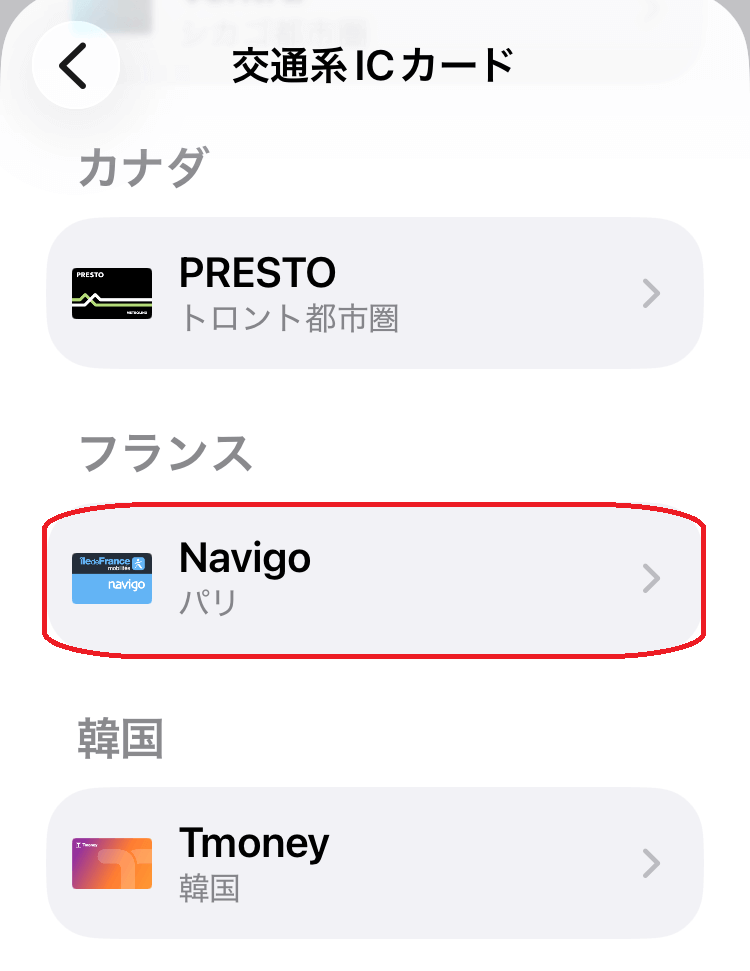
Task: Open the PRESTO card row
Action: click(x=375, y=293)
